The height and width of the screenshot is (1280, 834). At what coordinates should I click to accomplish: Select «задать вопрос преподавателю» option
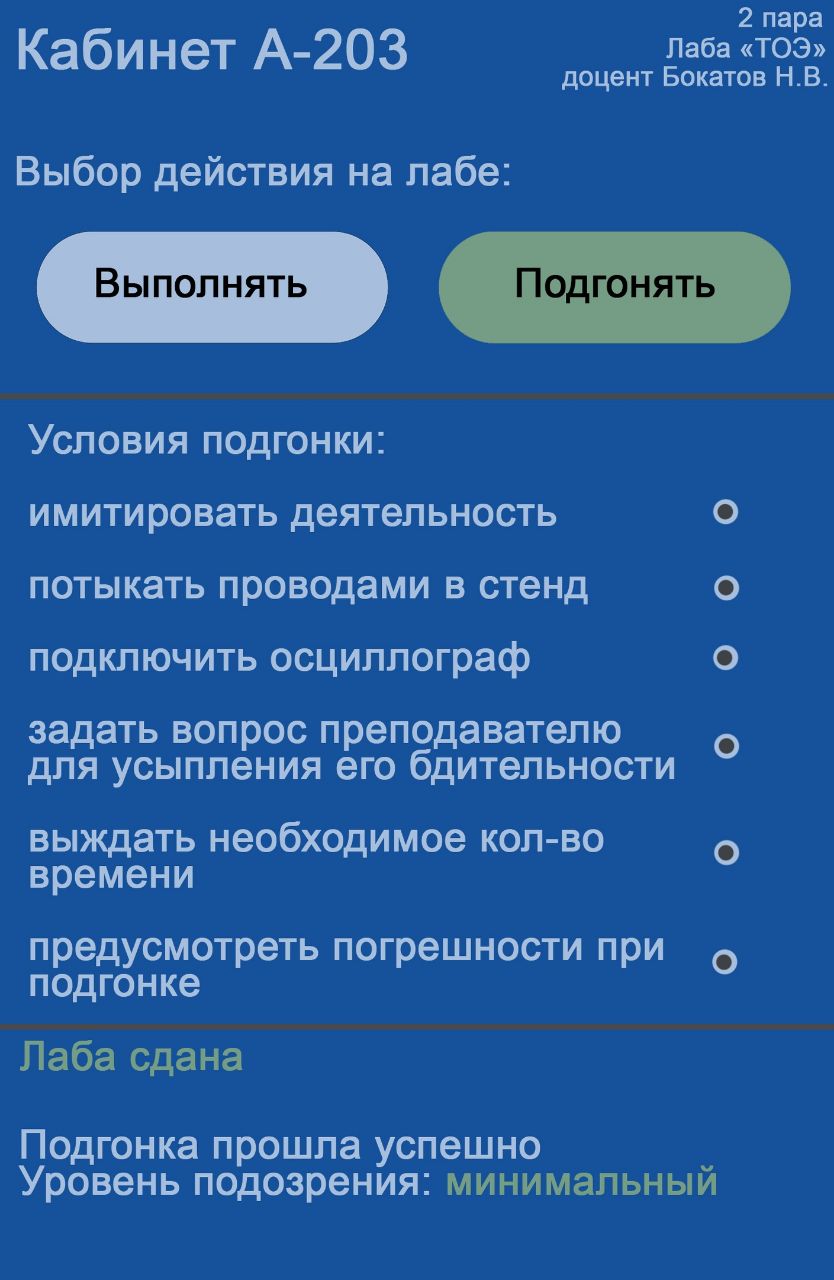(726, 746)
